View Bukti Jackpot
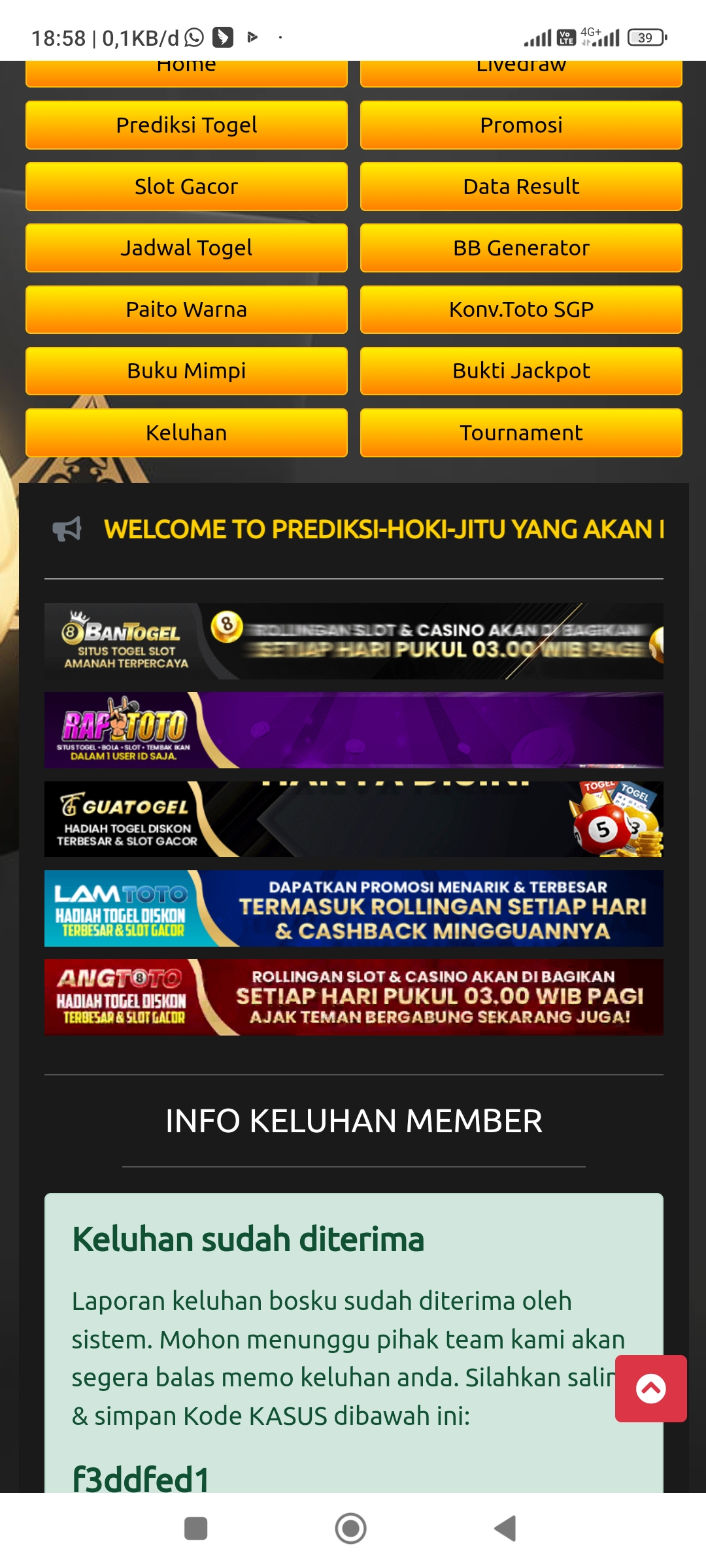 point(521,370)
